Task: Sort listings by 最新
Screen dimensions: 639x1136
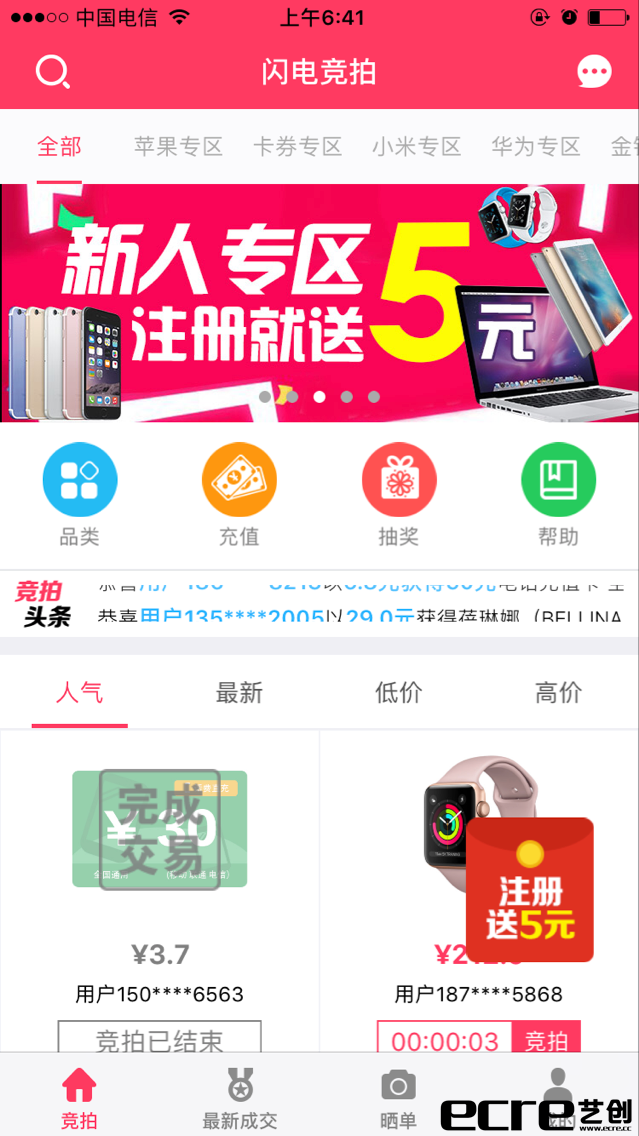Action: pyautogui.click(x=239, y=692)
